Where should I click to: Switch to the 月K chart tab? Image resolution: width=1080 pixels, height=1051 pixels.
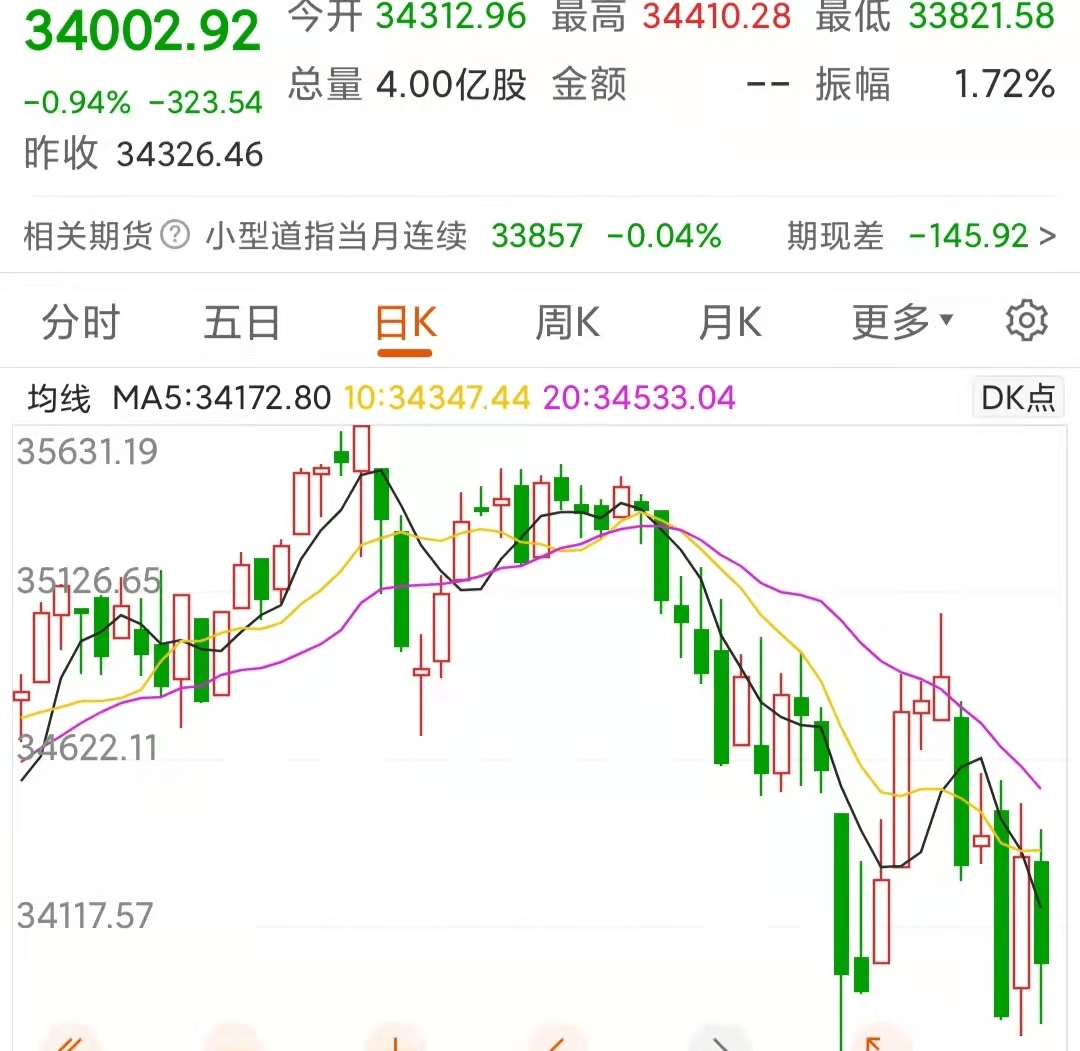point(730,323)
